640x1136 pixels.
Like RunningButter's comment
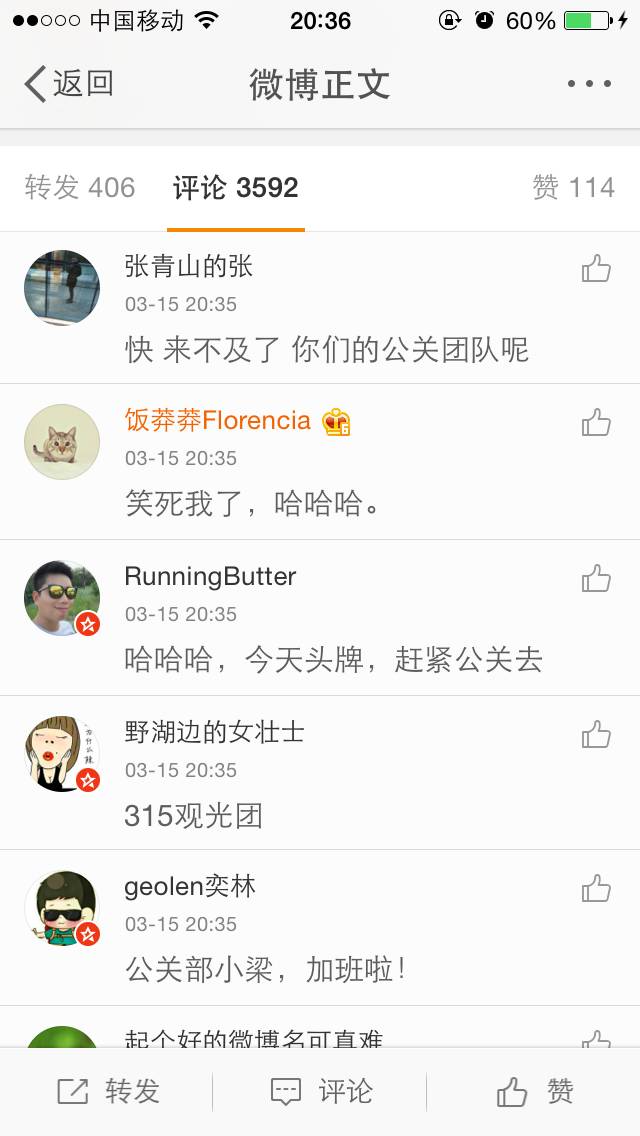click(x=596, y=578)
